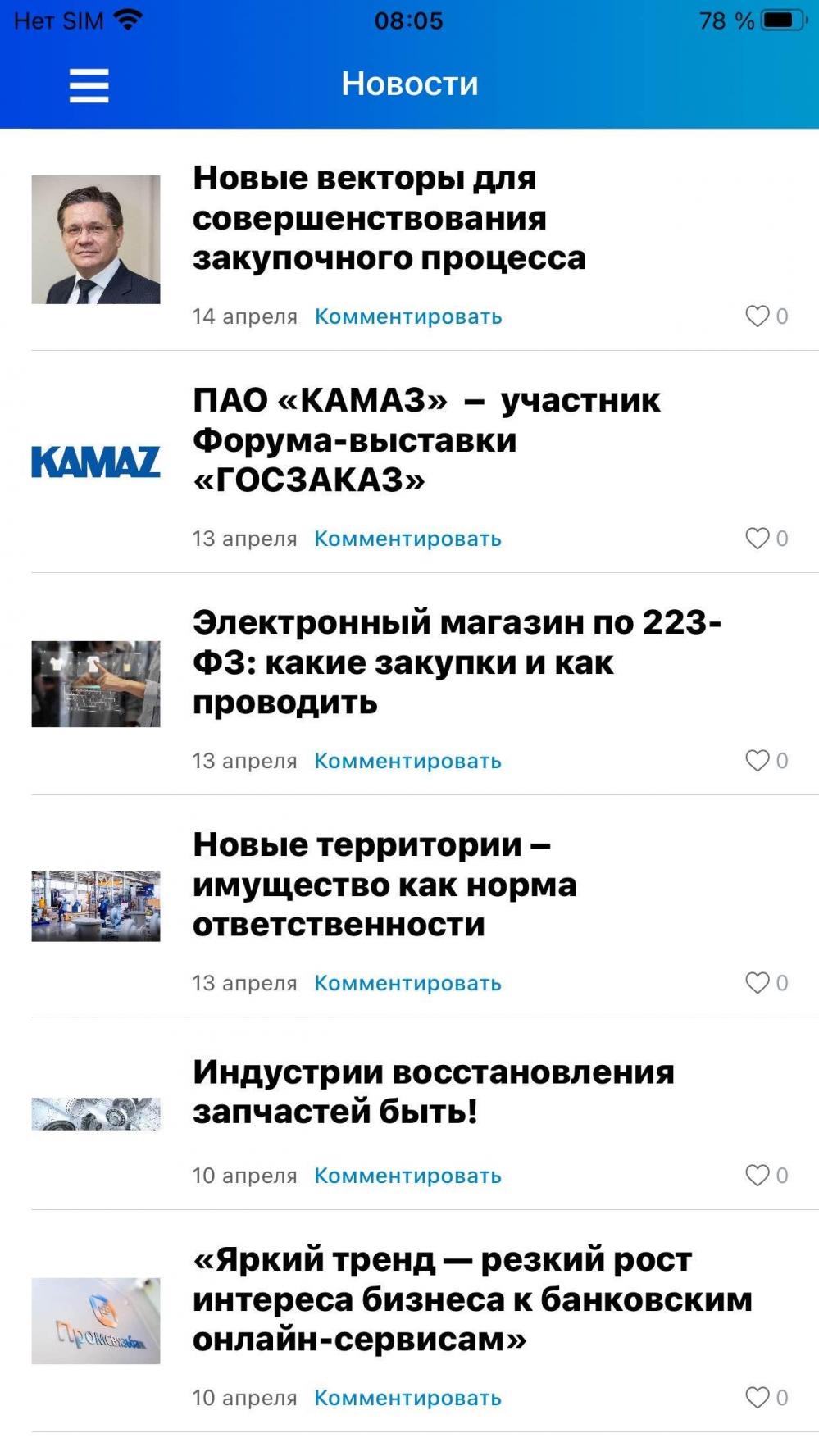
Task: Like the «Электронный магазин по 223-ФЗ» article
Action: 758,761
